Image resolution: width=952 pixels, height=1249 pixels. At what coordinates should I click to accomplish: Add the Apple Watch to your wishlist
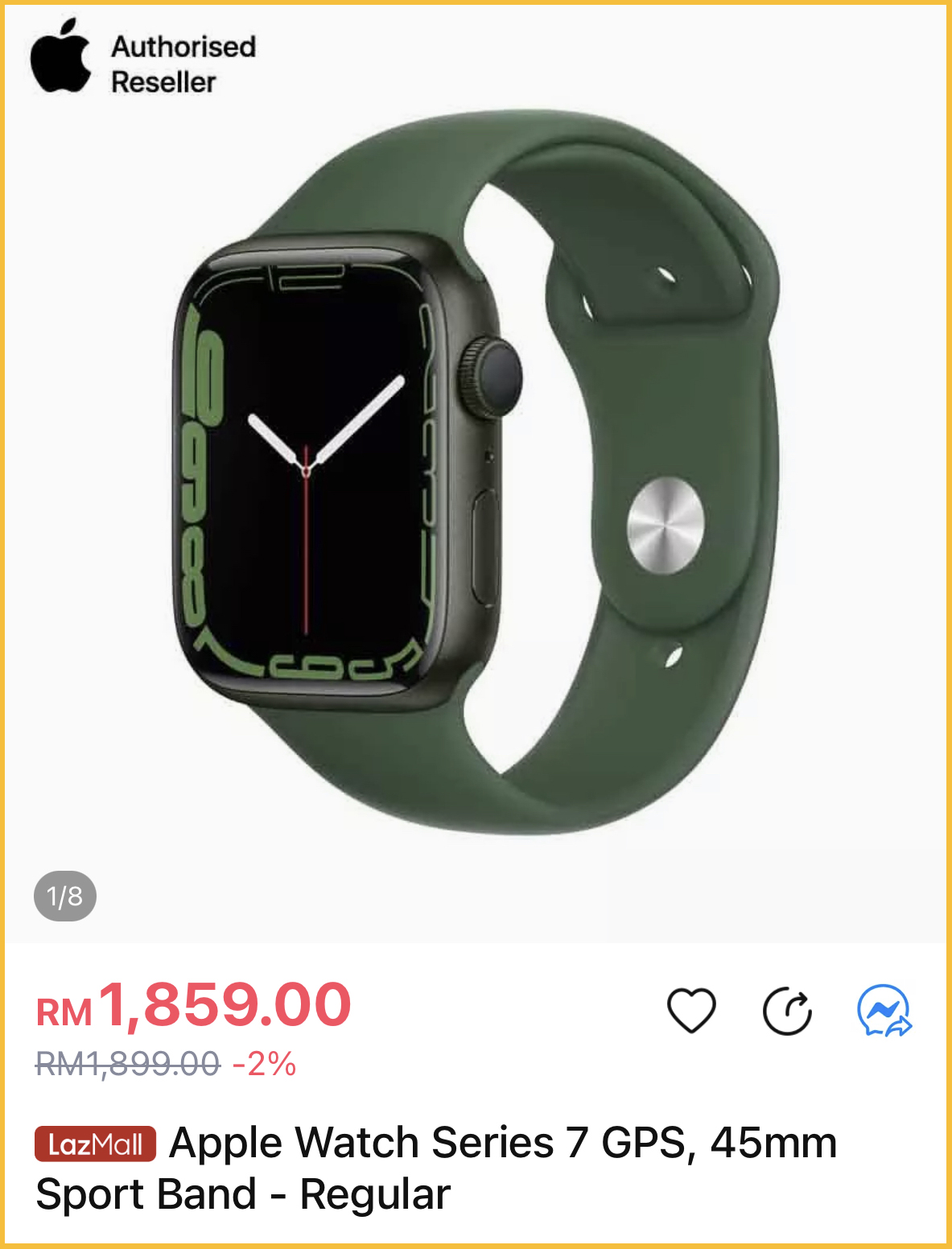691,1010
